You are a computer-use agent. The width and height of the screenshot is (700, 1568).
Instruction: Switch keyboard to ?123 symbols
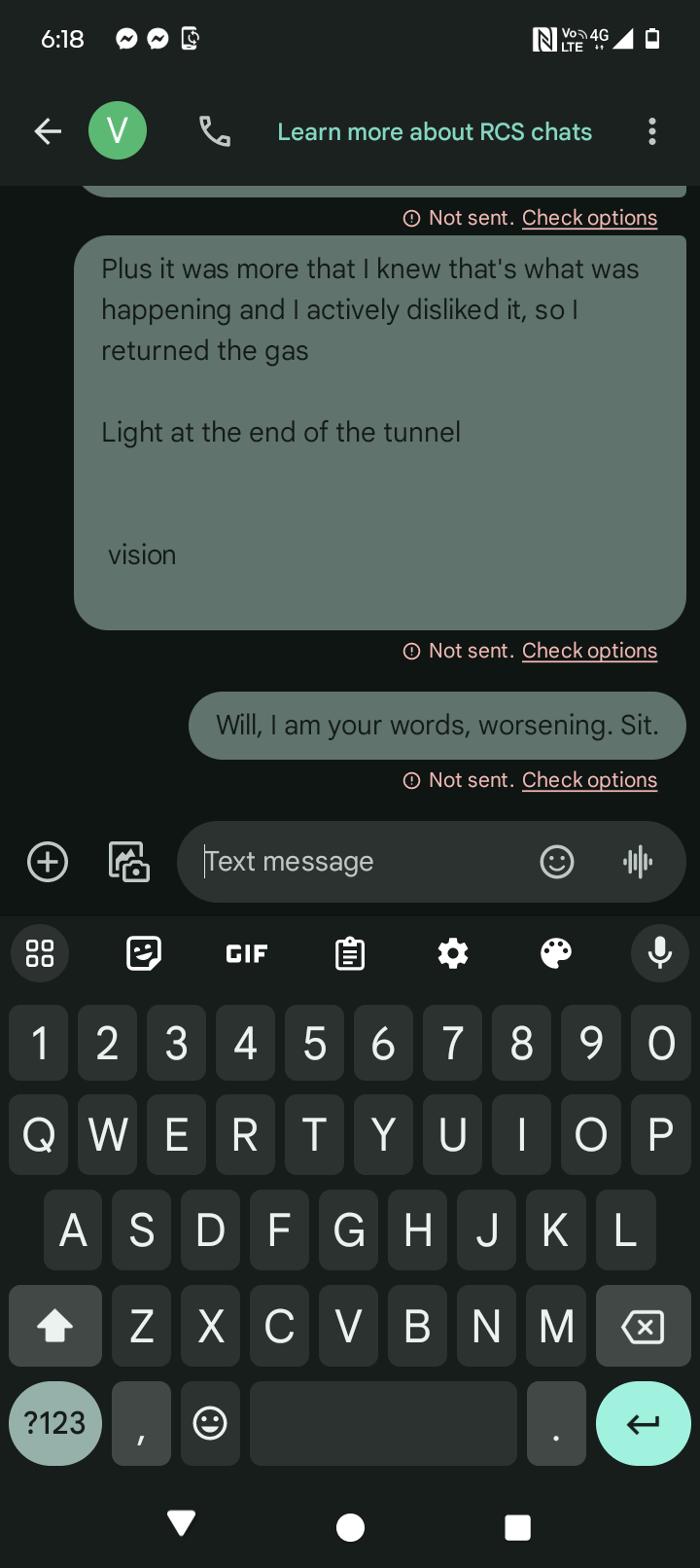(x=55, y=1423)
